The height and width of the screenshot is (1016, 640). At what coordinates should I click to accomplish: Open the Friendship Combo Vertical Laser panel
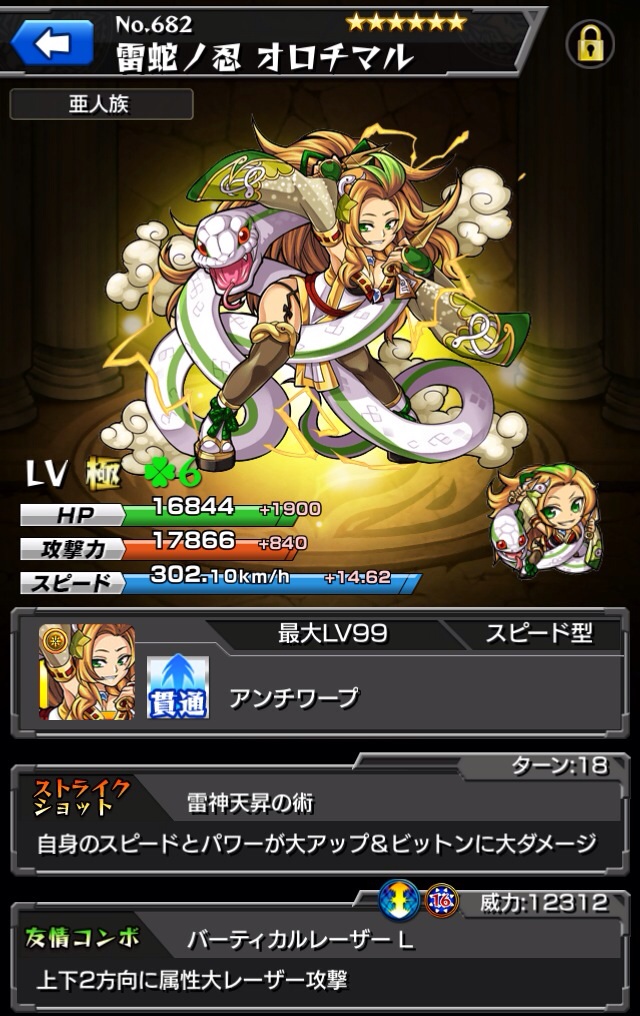pyautogui.click(x=320, y=956)
